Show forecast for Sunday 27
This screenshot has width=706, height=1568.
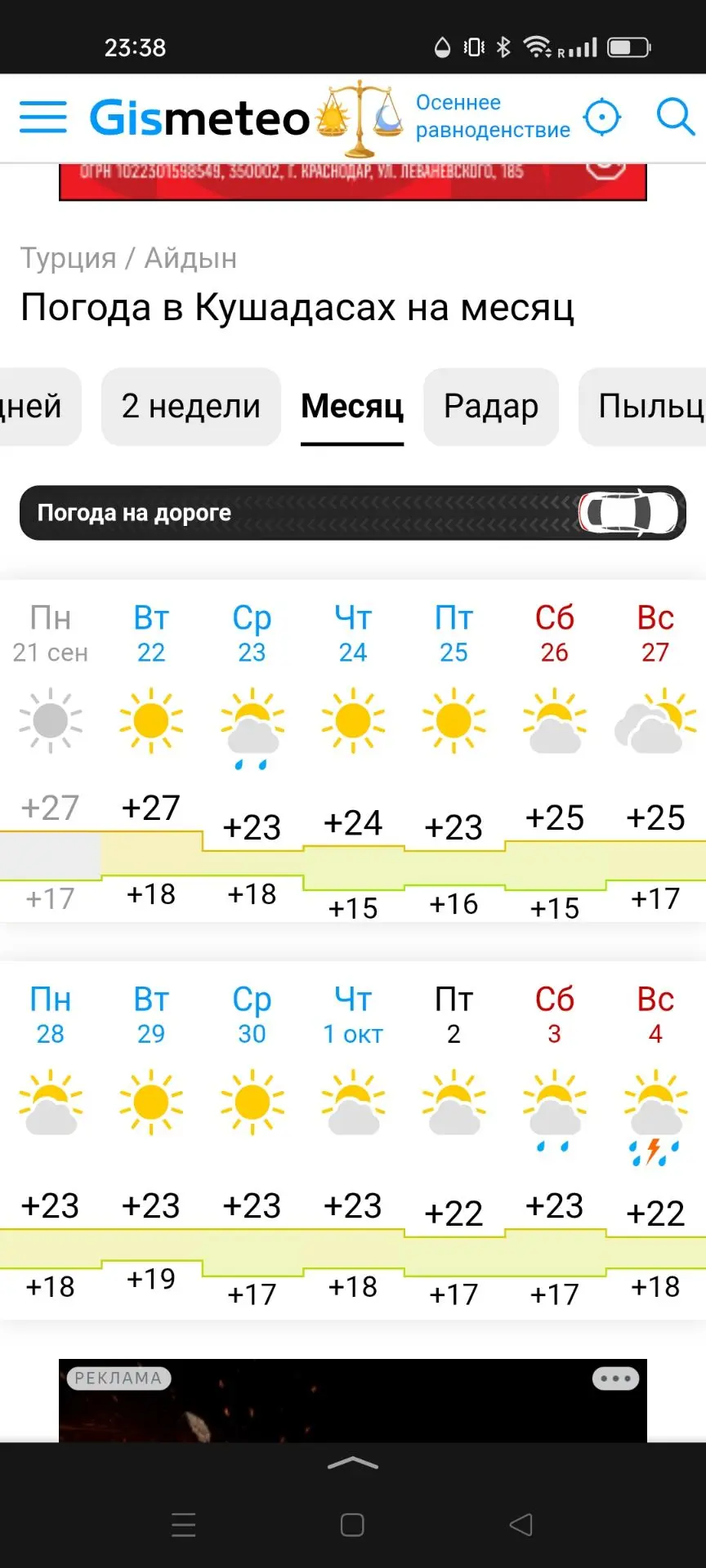[x=655, y=751]
